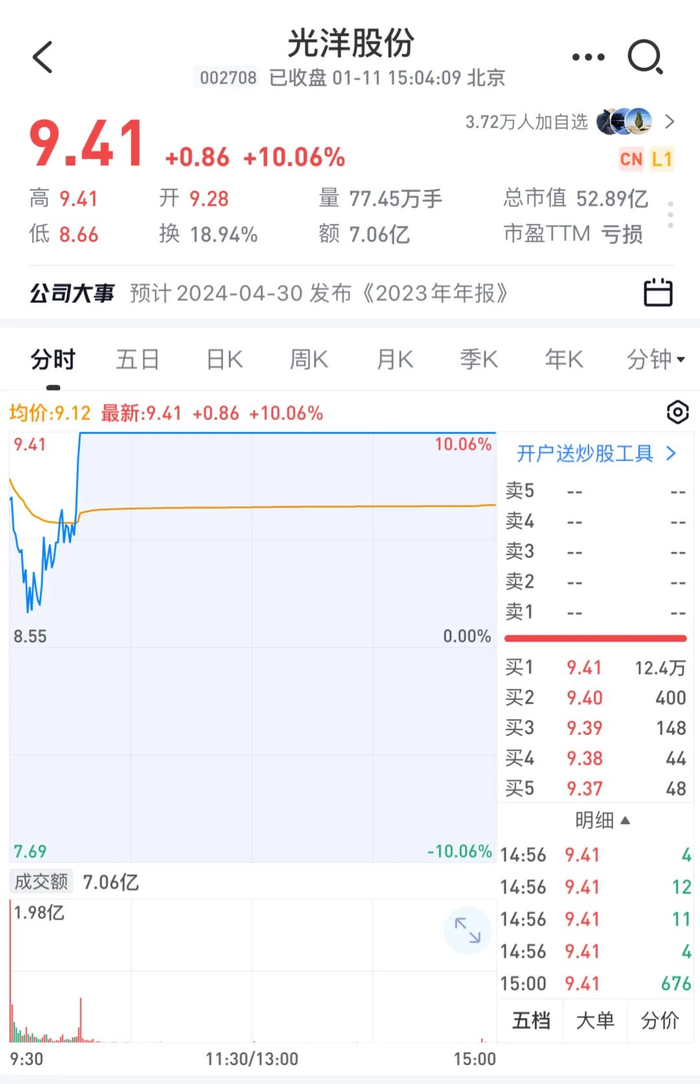Open the 开户送炒股工具 promotion link
The width and height of the screenshot is (700, 1084).
pos(597,454)
